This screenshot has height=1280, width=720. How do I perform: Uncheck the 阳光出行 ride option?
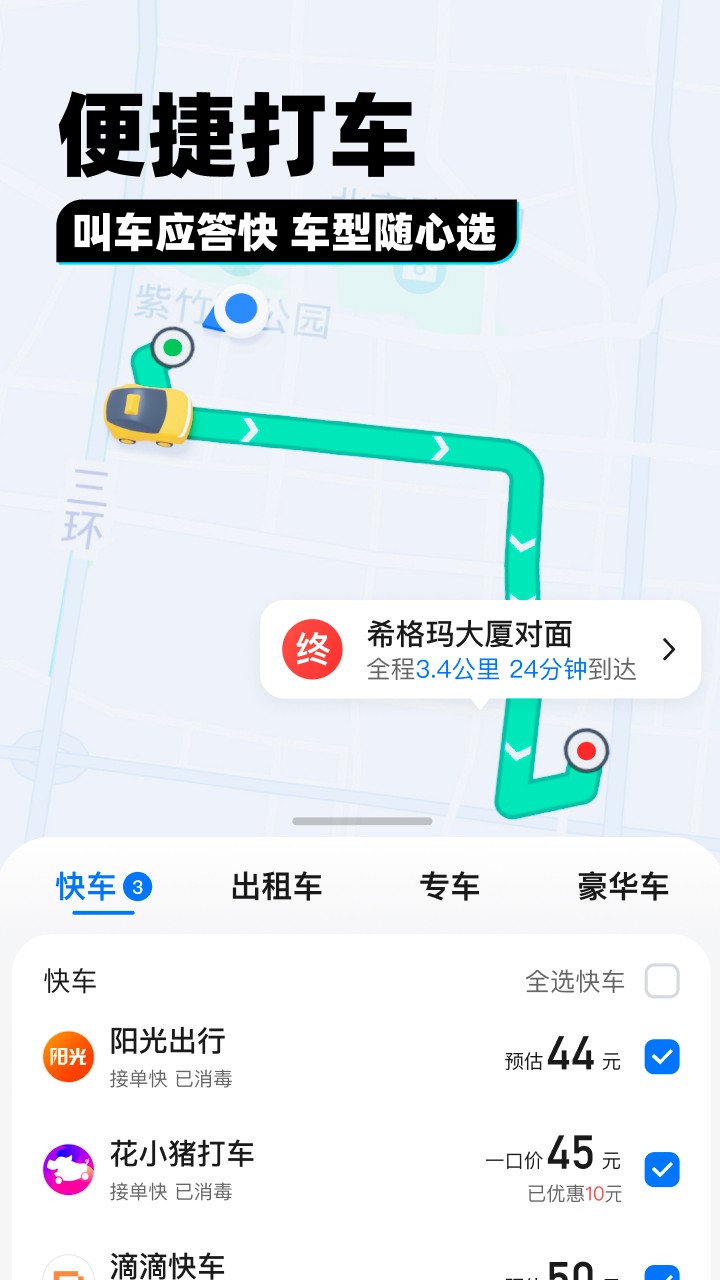click(660, 1057)
